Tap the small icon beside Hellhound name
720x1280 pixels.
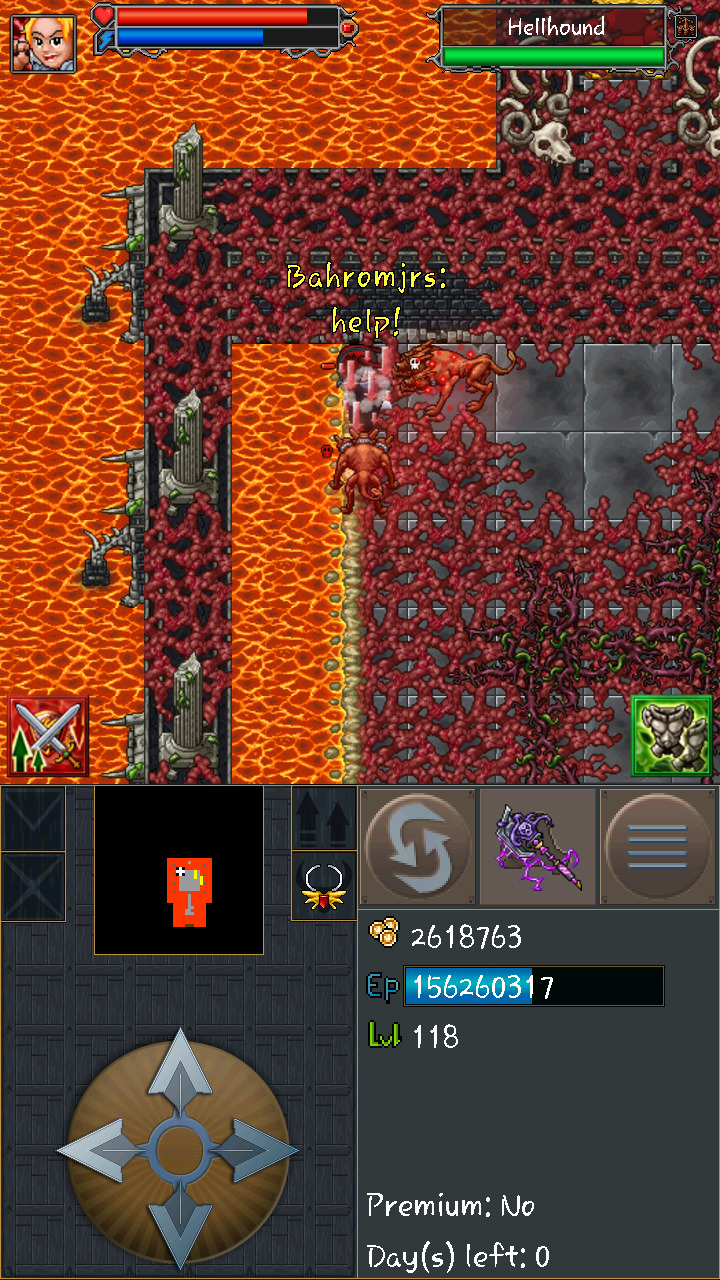686,26
